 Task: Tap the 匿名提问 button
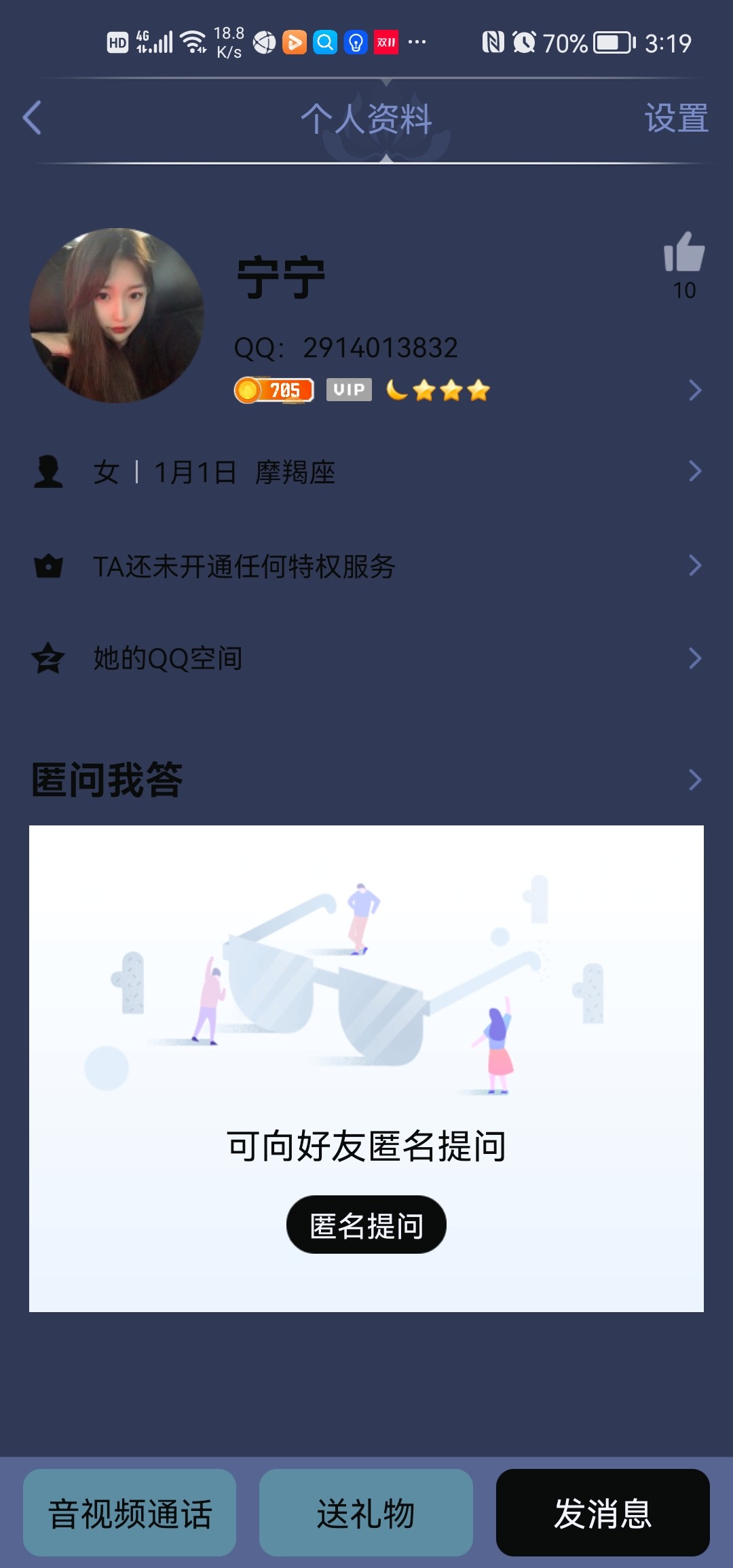366,1225
